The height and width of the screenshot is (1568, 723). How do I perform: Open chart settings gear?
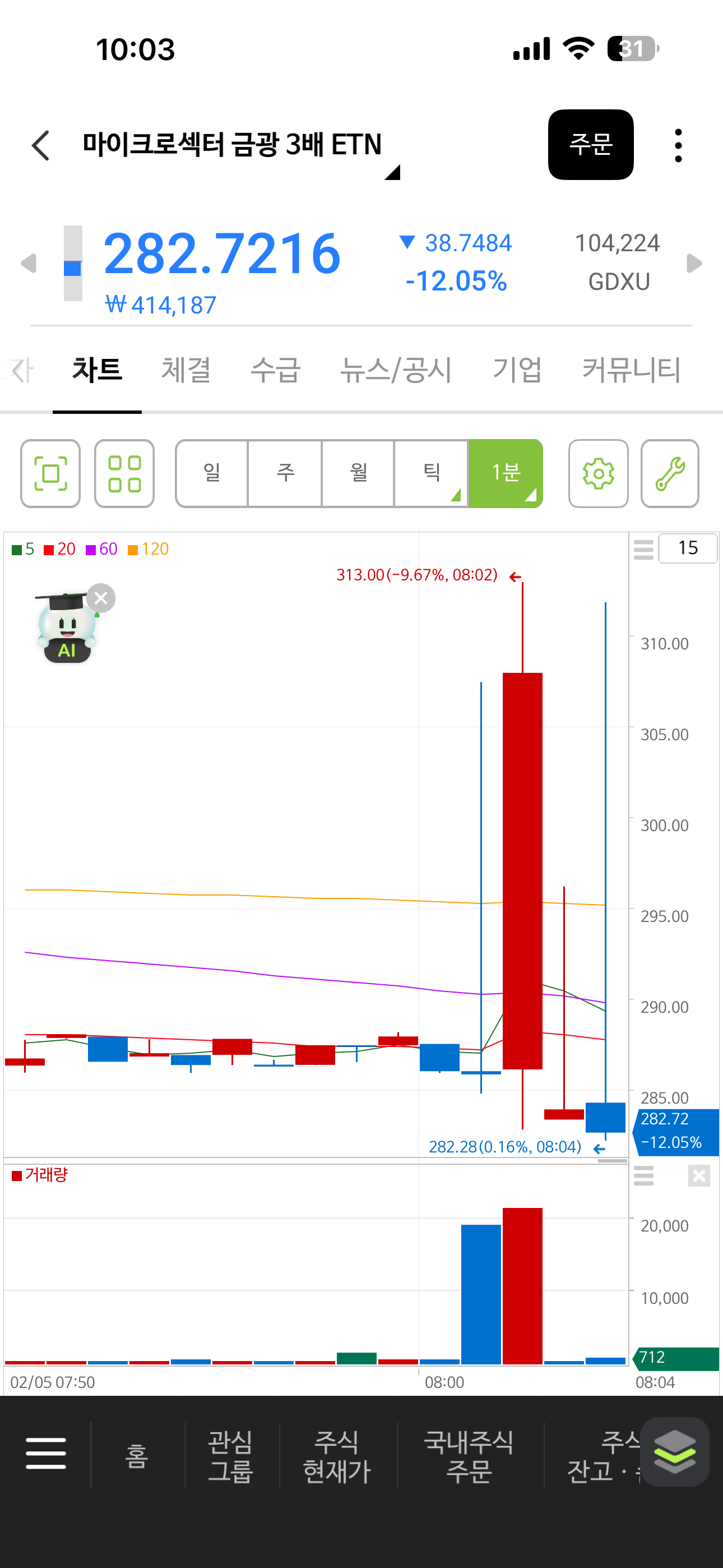click(597, 473)
